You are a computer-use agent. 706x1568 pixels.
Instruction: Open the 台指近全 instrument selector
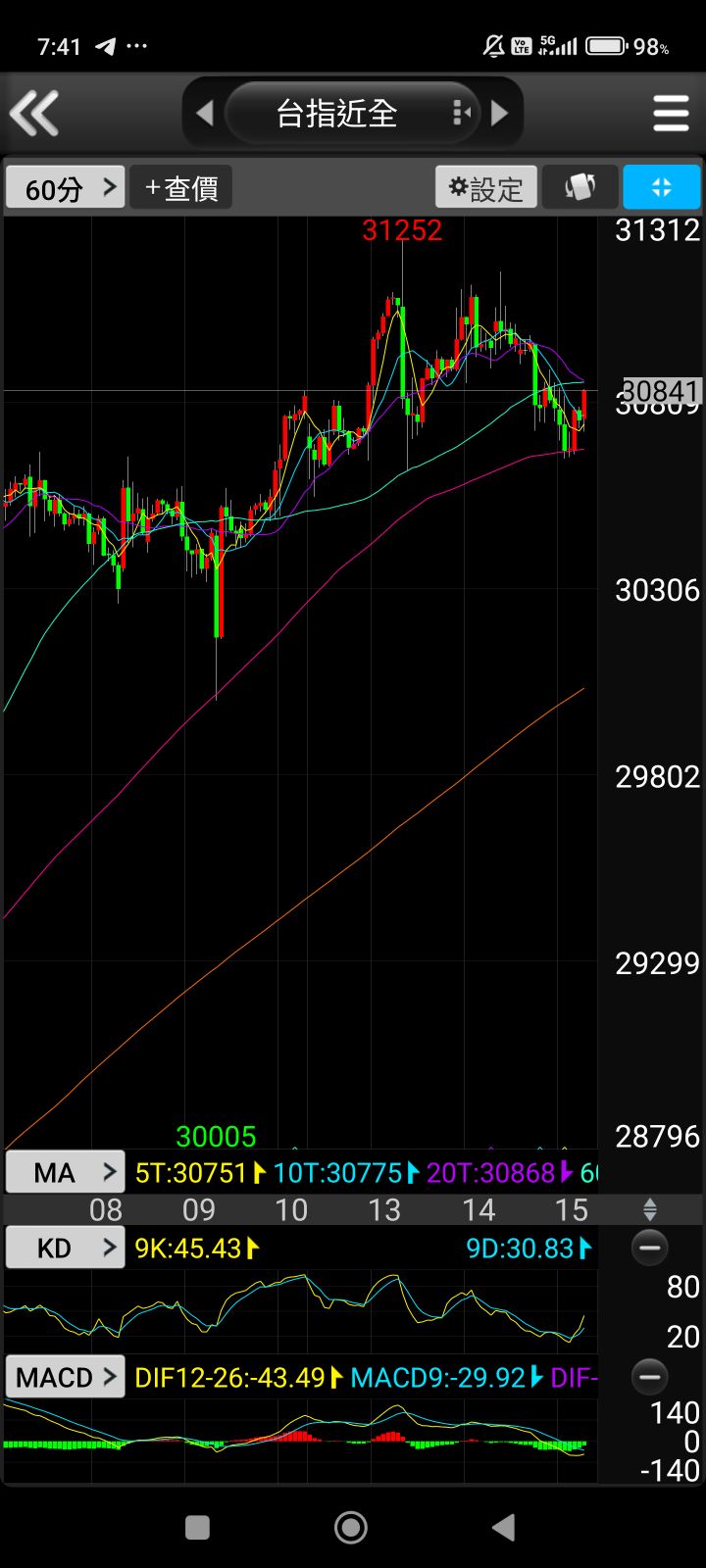(x=338, y=114)
